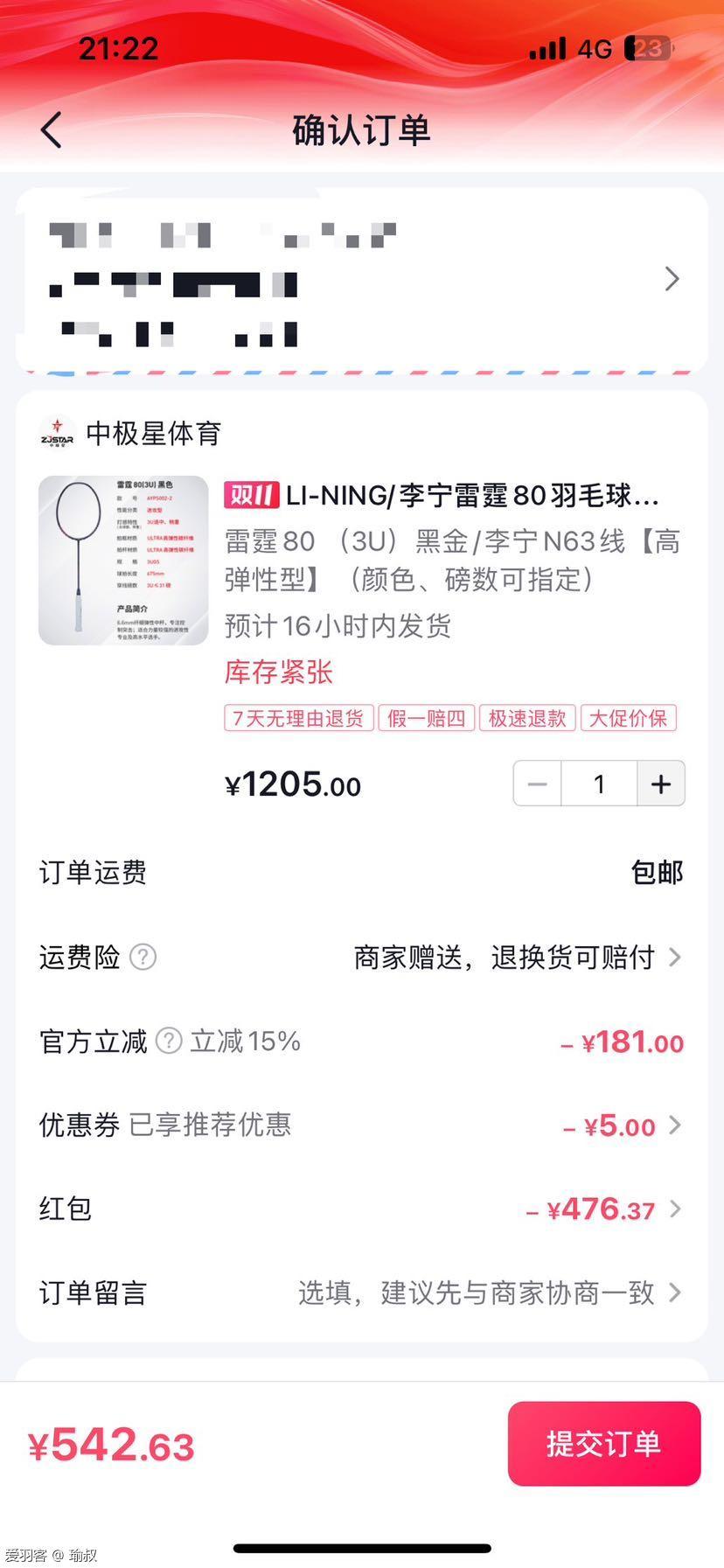Image resolution: width=724 pixels, height=1568 pixels.
Task: Open the 中极星体育 store
Action: [x=131, y=433]
